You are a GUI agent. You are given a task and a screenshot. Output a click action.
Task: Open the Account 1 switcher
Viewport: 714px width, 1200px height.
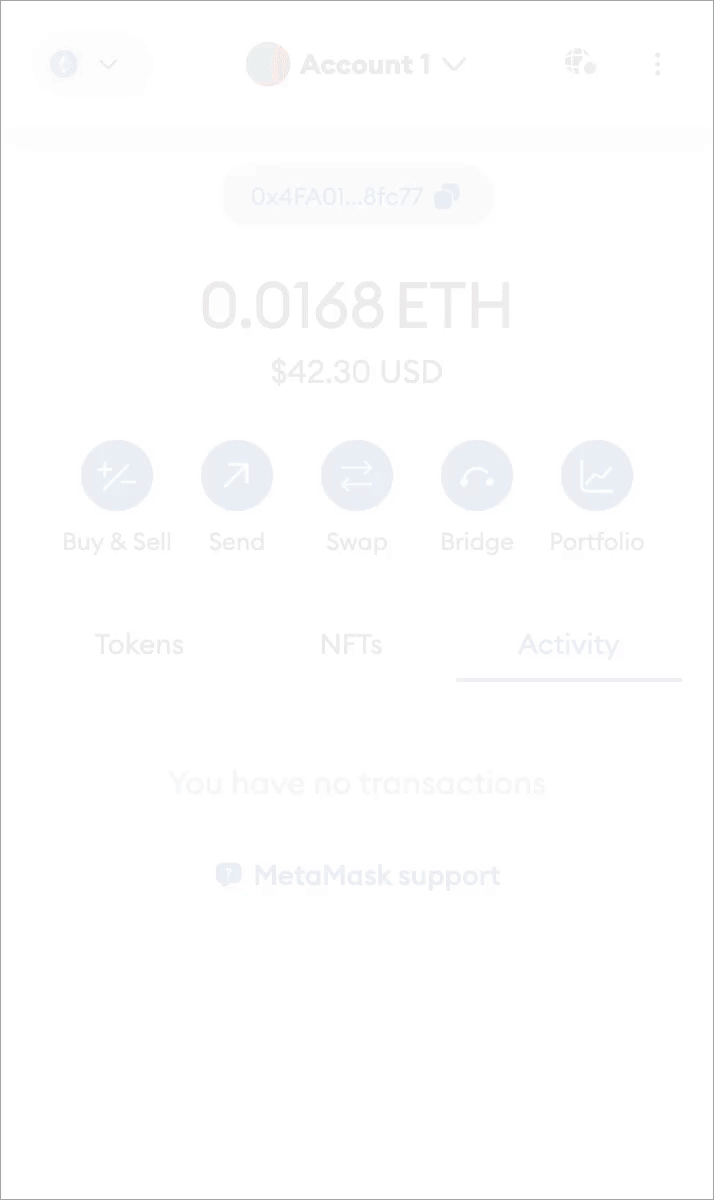(x=357, y=65)
